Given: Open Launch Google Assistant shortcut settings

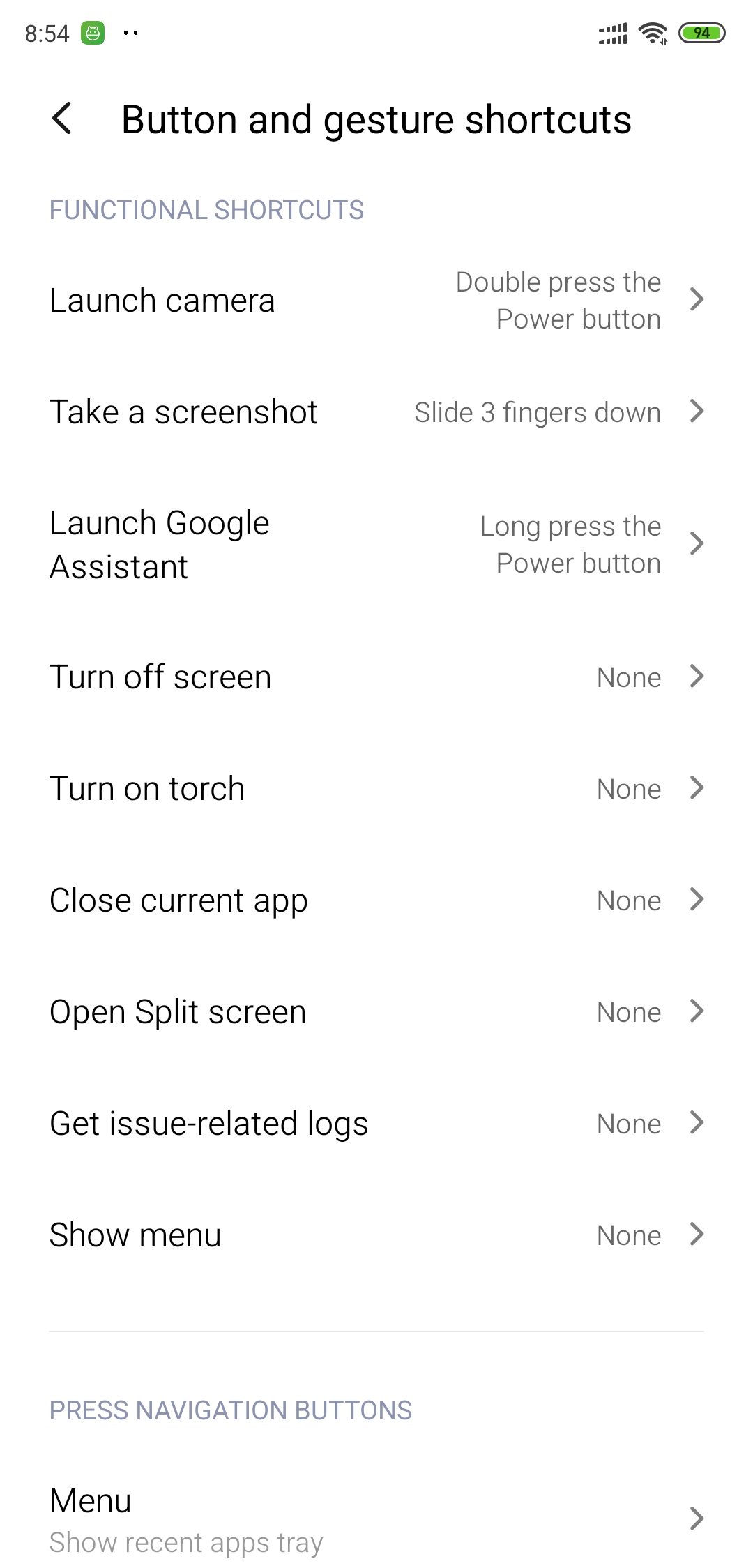Looking at the screenshot, I should coord(376,545).
